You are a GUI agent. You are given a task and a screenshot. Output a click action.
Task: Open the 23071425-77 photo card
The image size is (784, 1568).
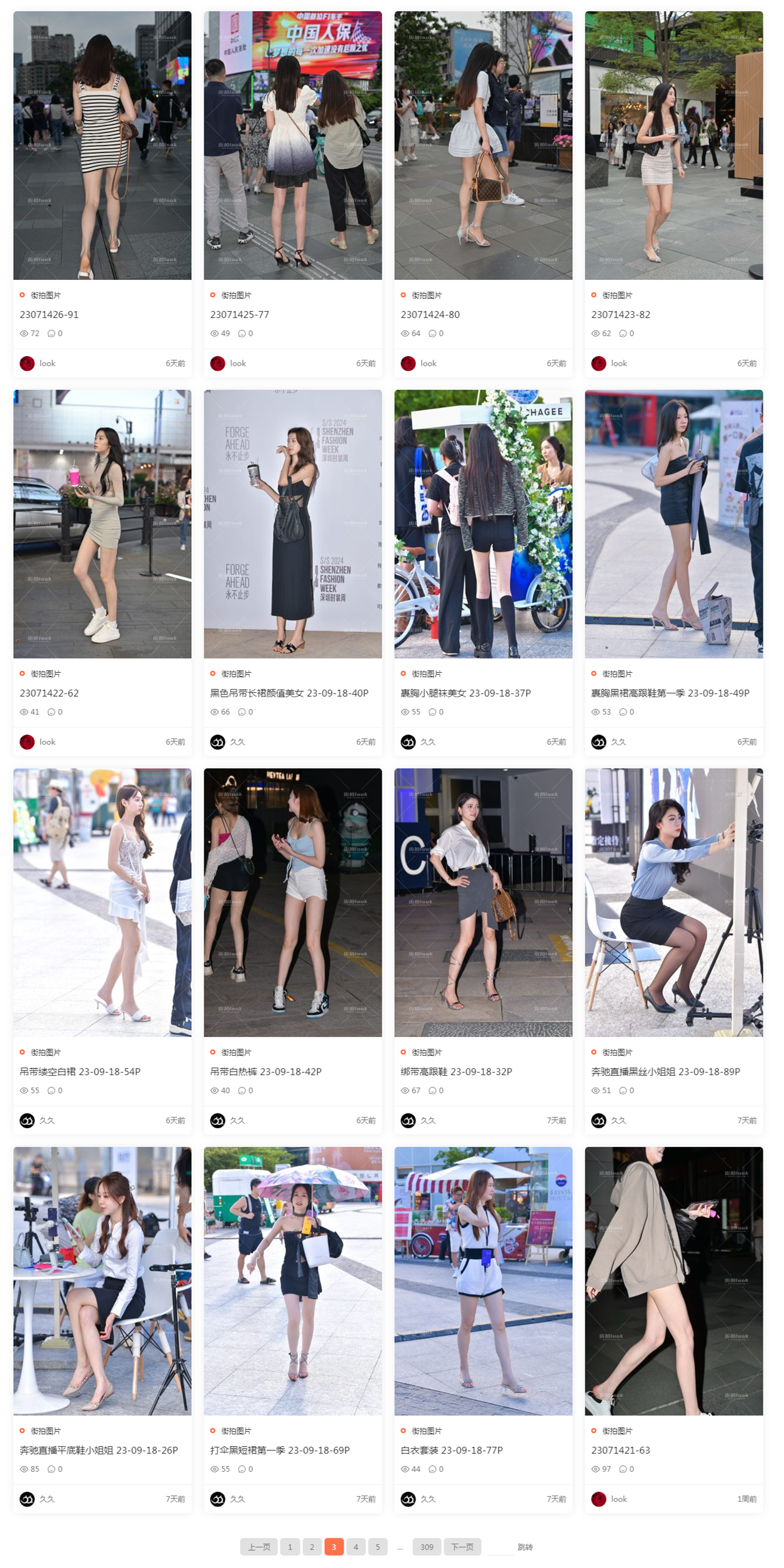tap(239, 315)
